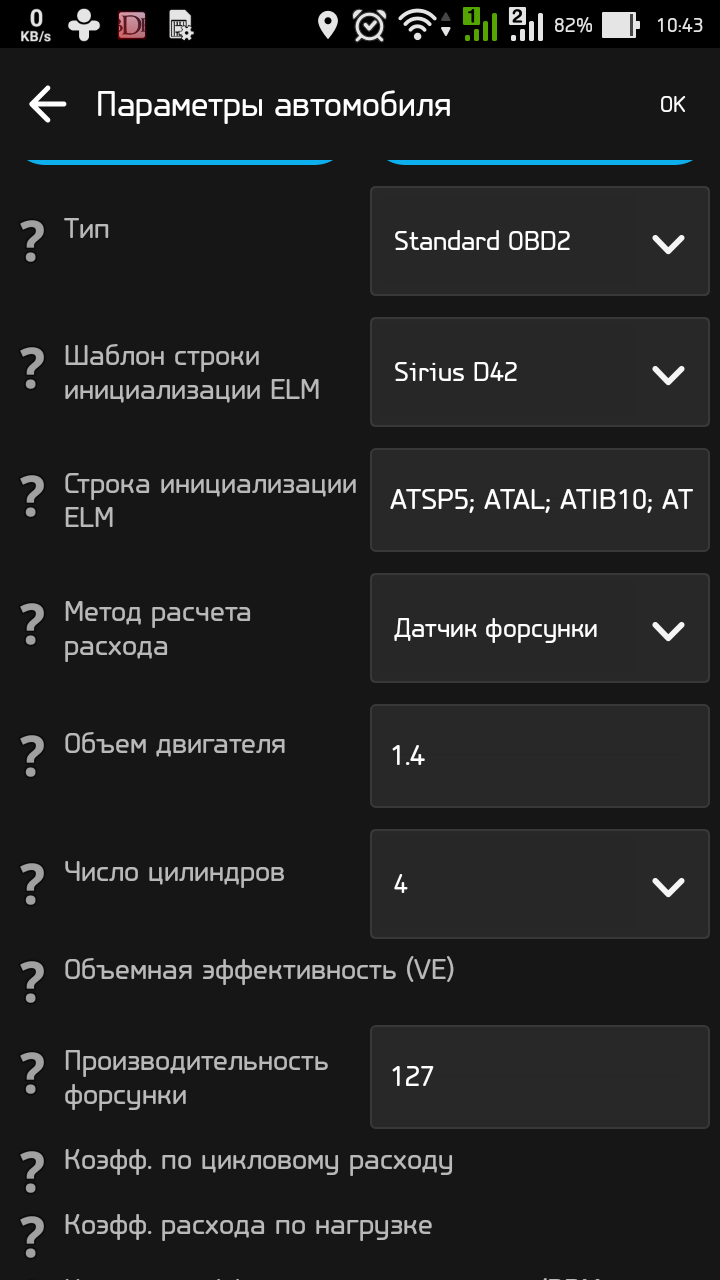
Task: Edit the Объем двигателя field 1.4
Action: 540,756
